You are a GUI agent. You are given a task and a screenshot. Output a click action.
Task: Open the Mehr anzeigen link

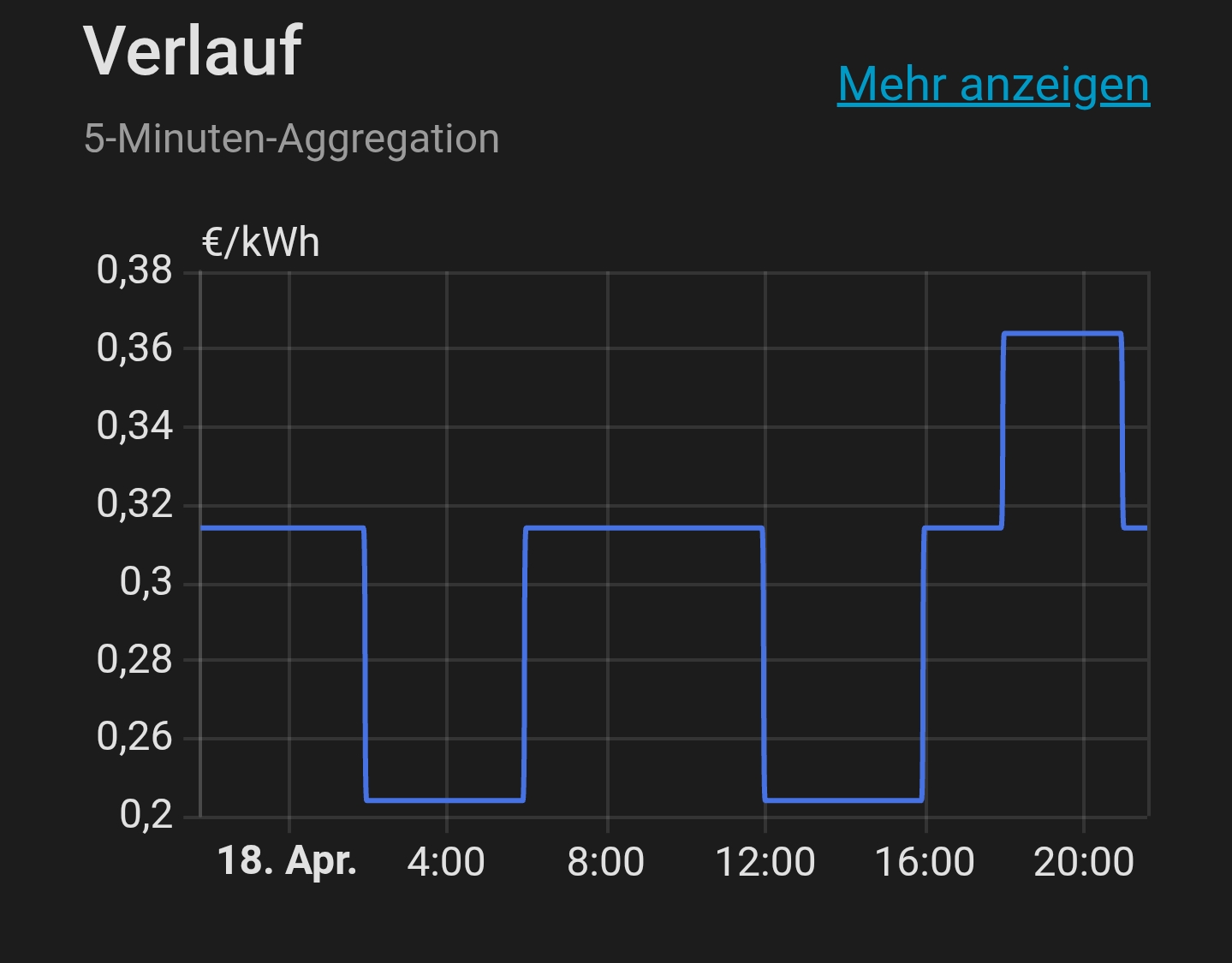(x=993, y=85)
